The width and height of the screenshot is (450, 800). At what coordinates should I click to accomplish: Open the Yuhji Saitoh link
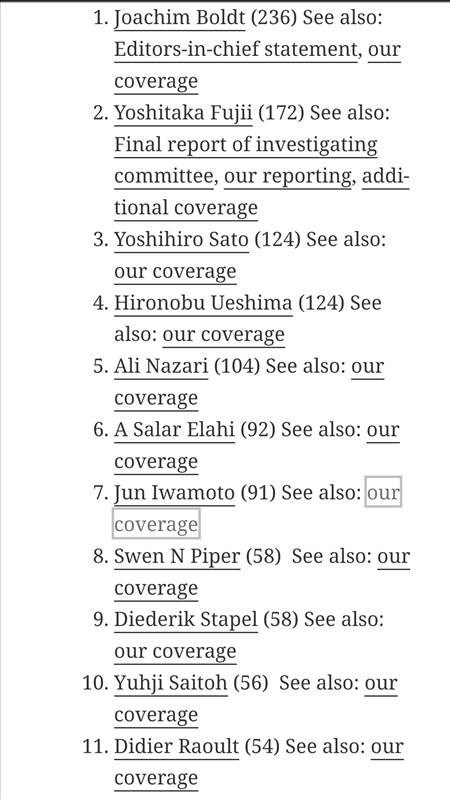[x=171, y=683]
